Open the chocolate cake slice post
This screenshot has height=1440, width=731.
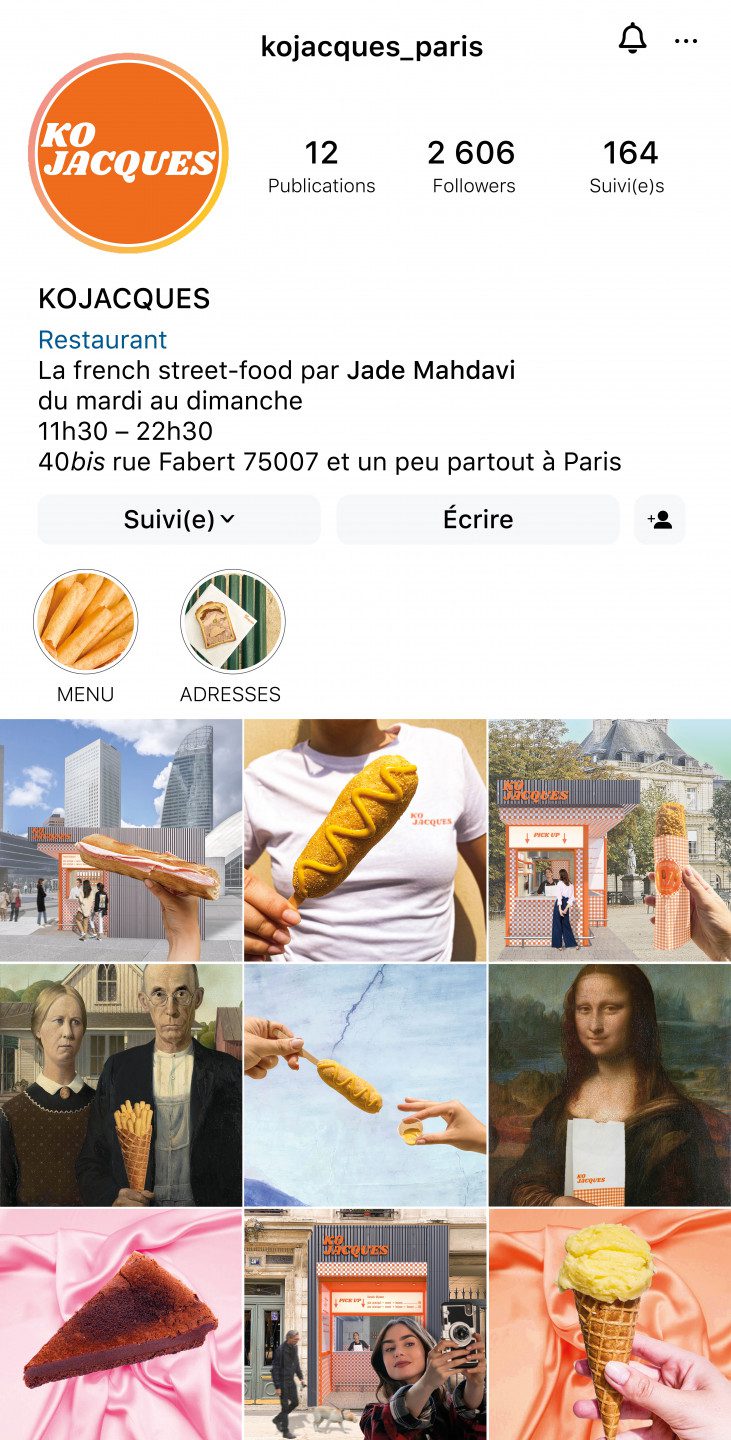click(121, 1325)
